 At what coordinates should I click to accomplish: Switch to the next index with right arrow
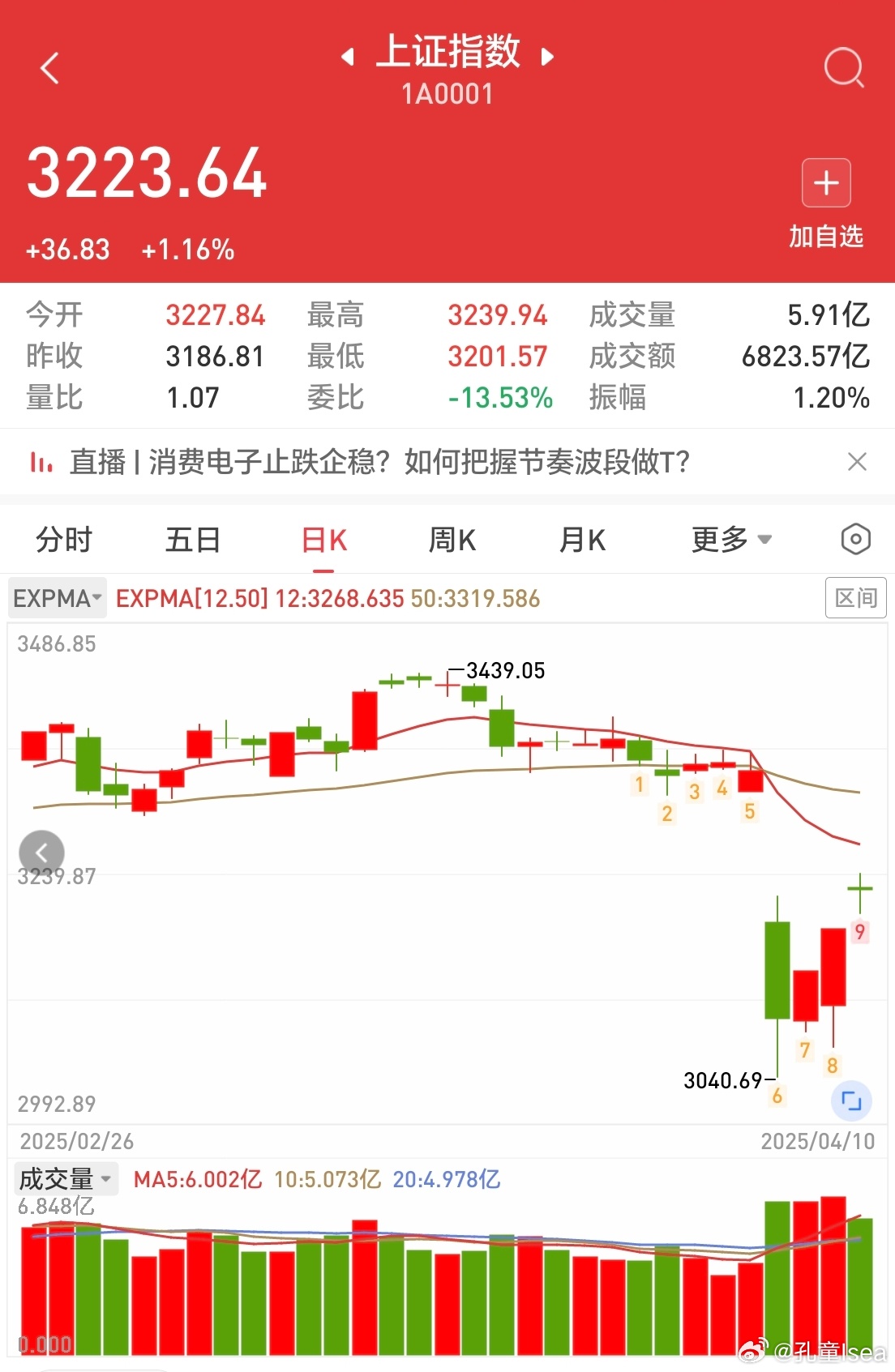tap(547, 57)
